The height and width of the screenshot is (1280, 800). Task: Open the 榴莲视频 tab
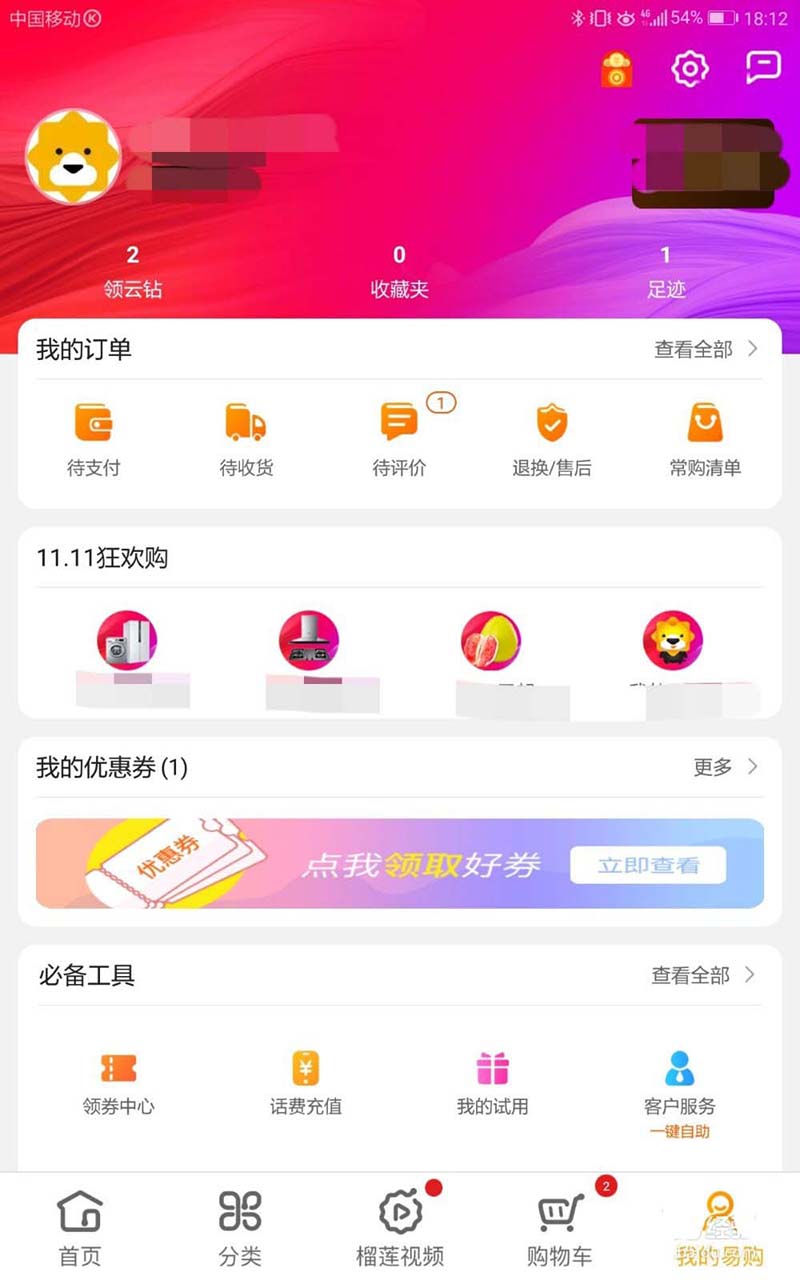click(400, 1227)
